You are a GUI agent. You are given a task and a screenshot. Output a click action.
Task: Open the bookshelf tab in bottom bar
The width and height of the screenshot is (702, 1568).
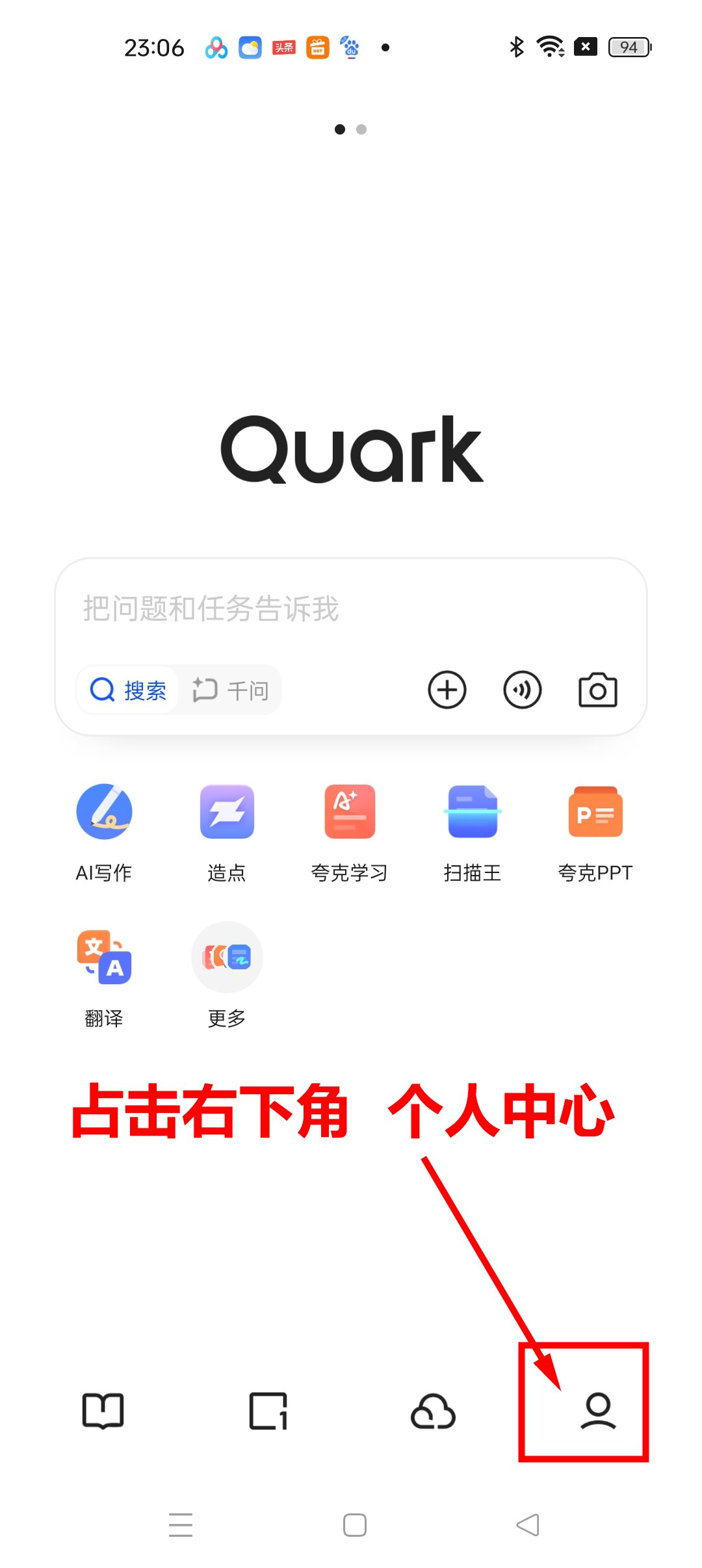(x=103, y=1411)
